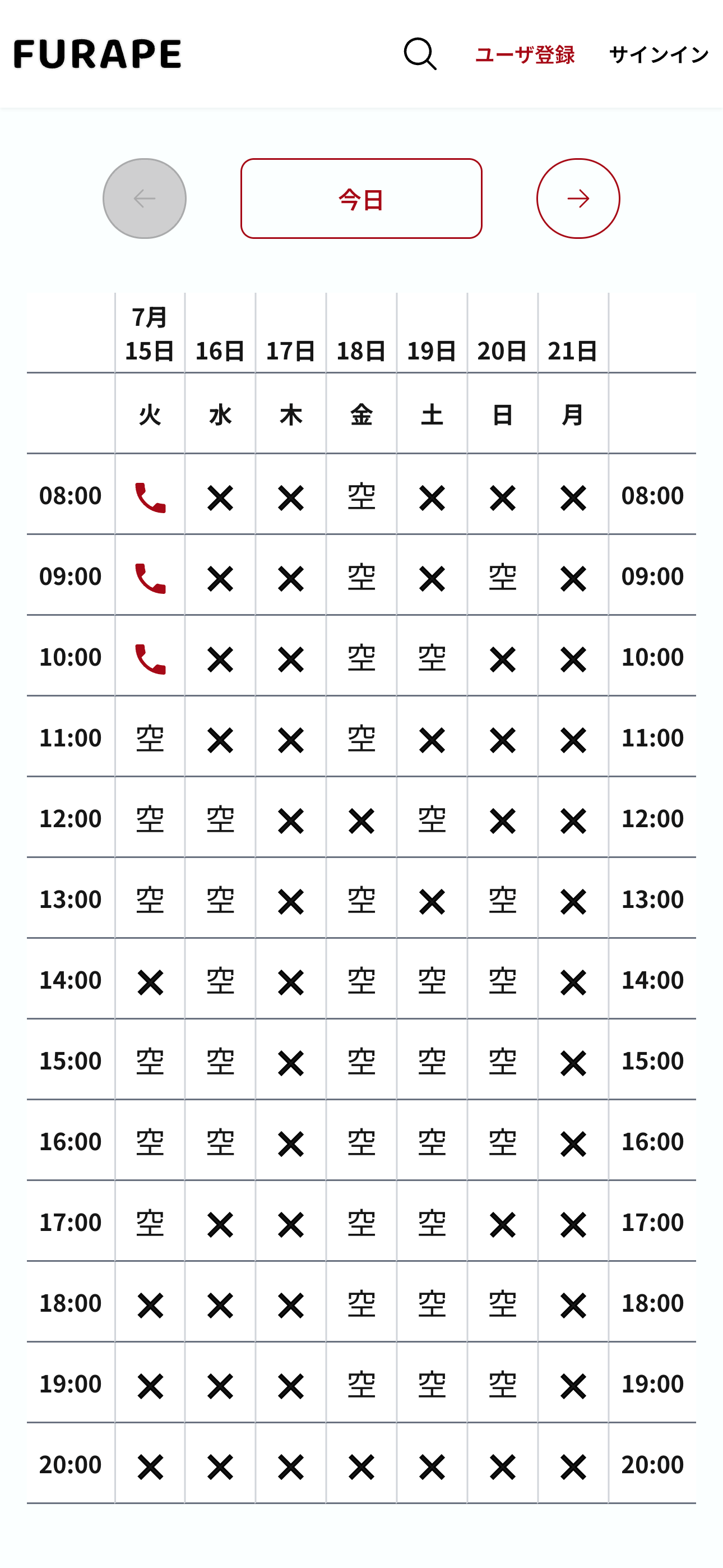Select the 空 slot at 12:00 on the 16th

pos(220,820)
